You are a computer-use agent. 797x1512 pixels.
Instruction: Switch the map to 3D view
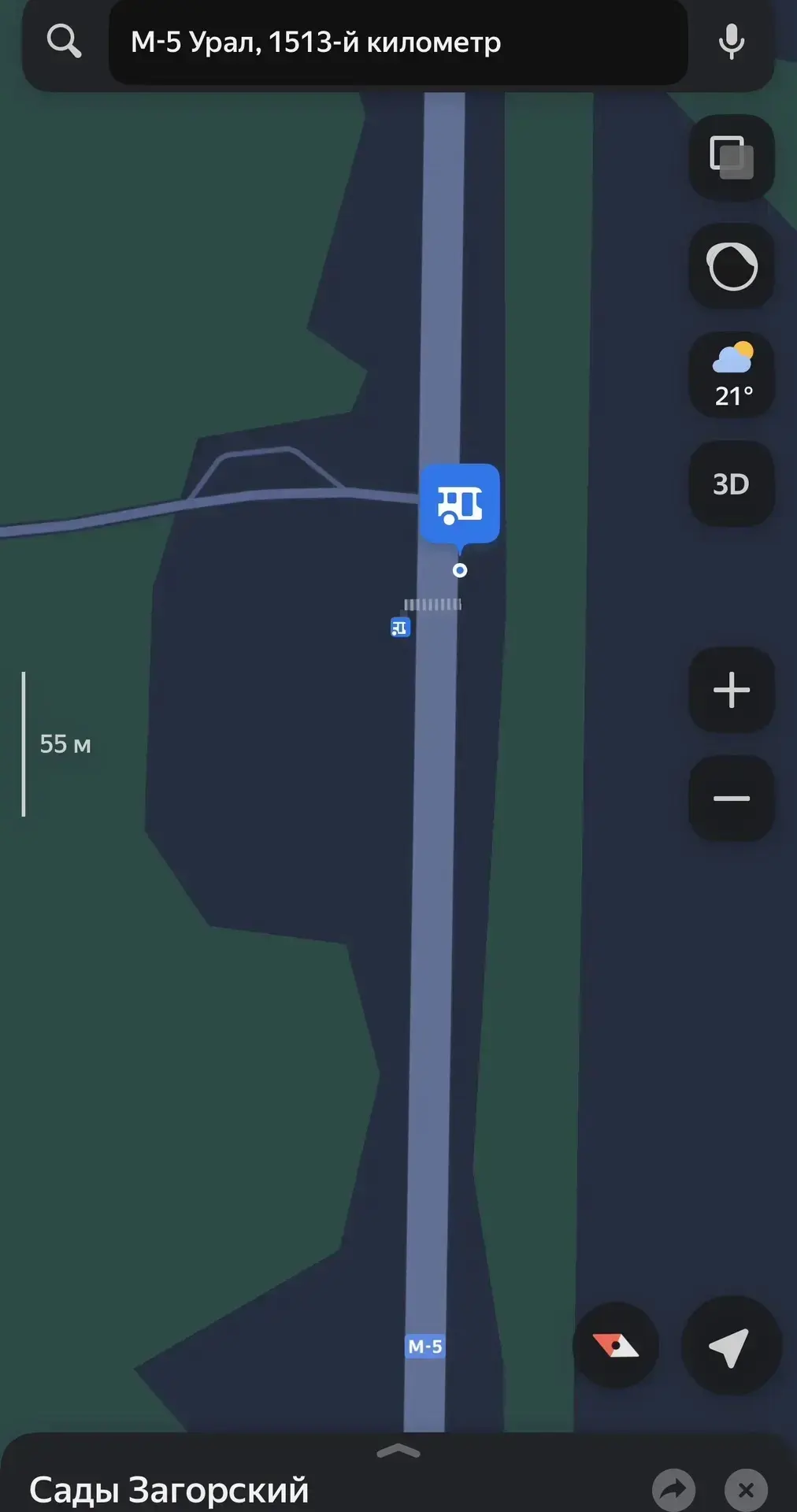point(732,484)
